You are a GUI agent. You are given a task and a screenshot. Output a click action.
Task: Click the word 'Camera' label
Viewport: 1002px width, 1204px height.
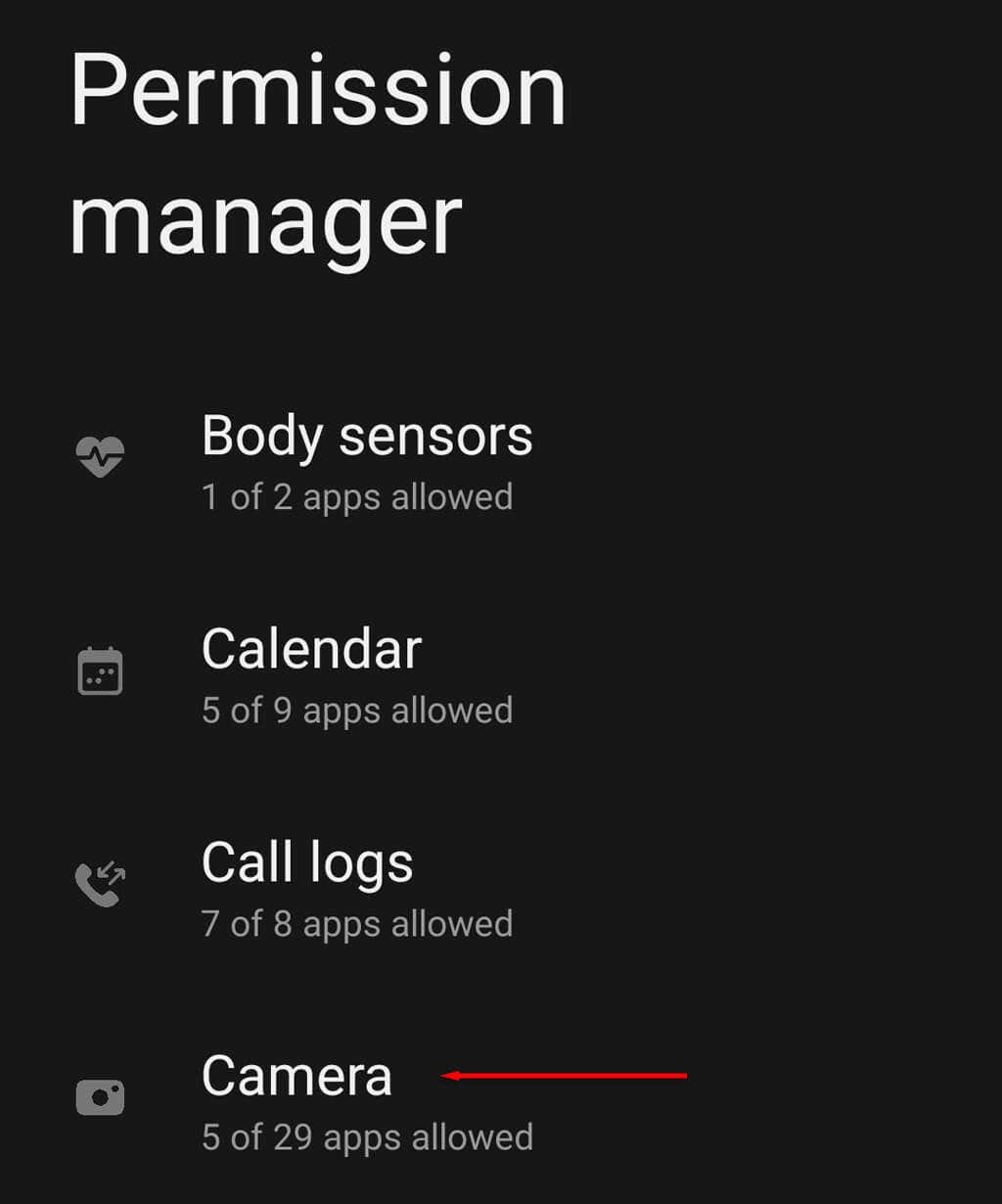pyautogui.click(x=296, y=1074)
